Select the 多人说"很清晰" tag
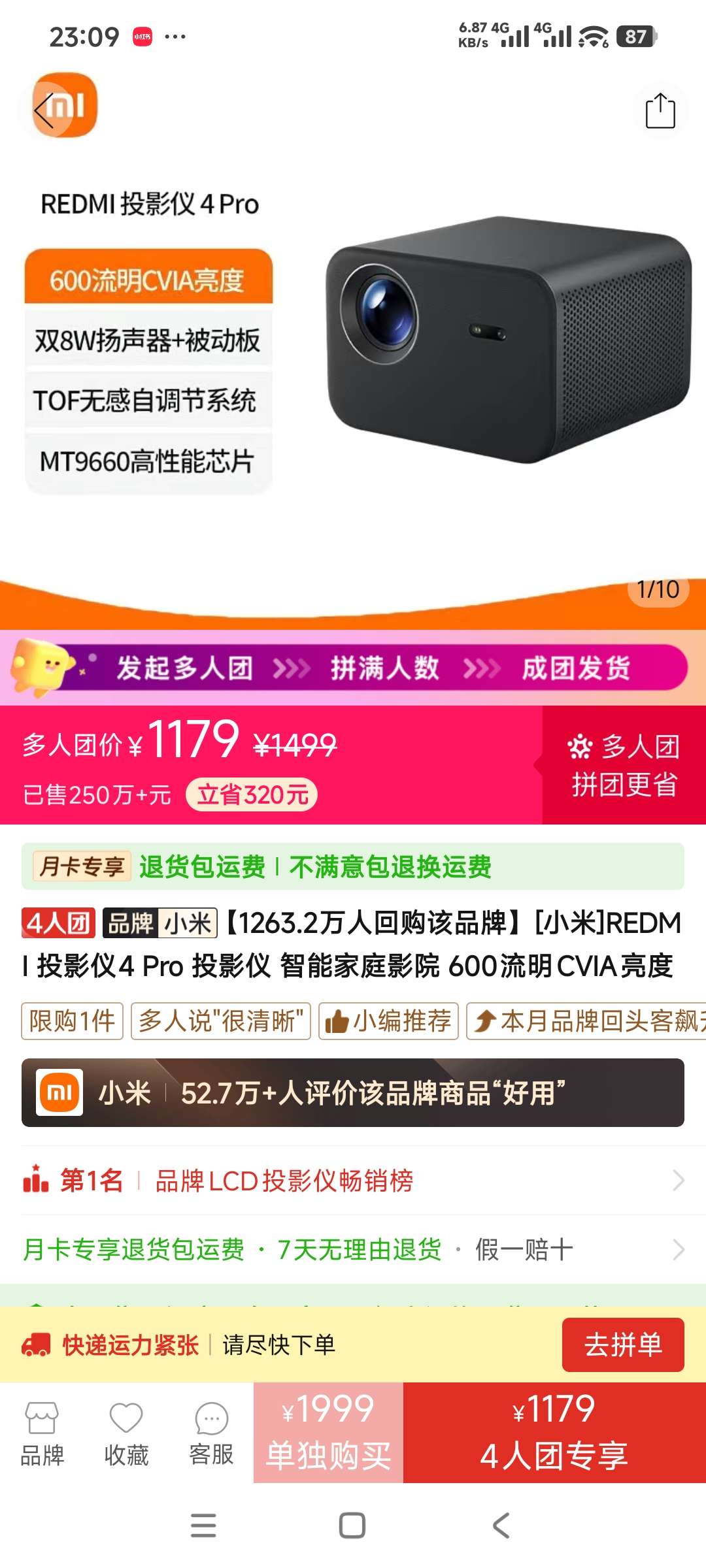The height and width of the screenshot is (1568, 706). pyautogui.click(x=221, y=1021)
